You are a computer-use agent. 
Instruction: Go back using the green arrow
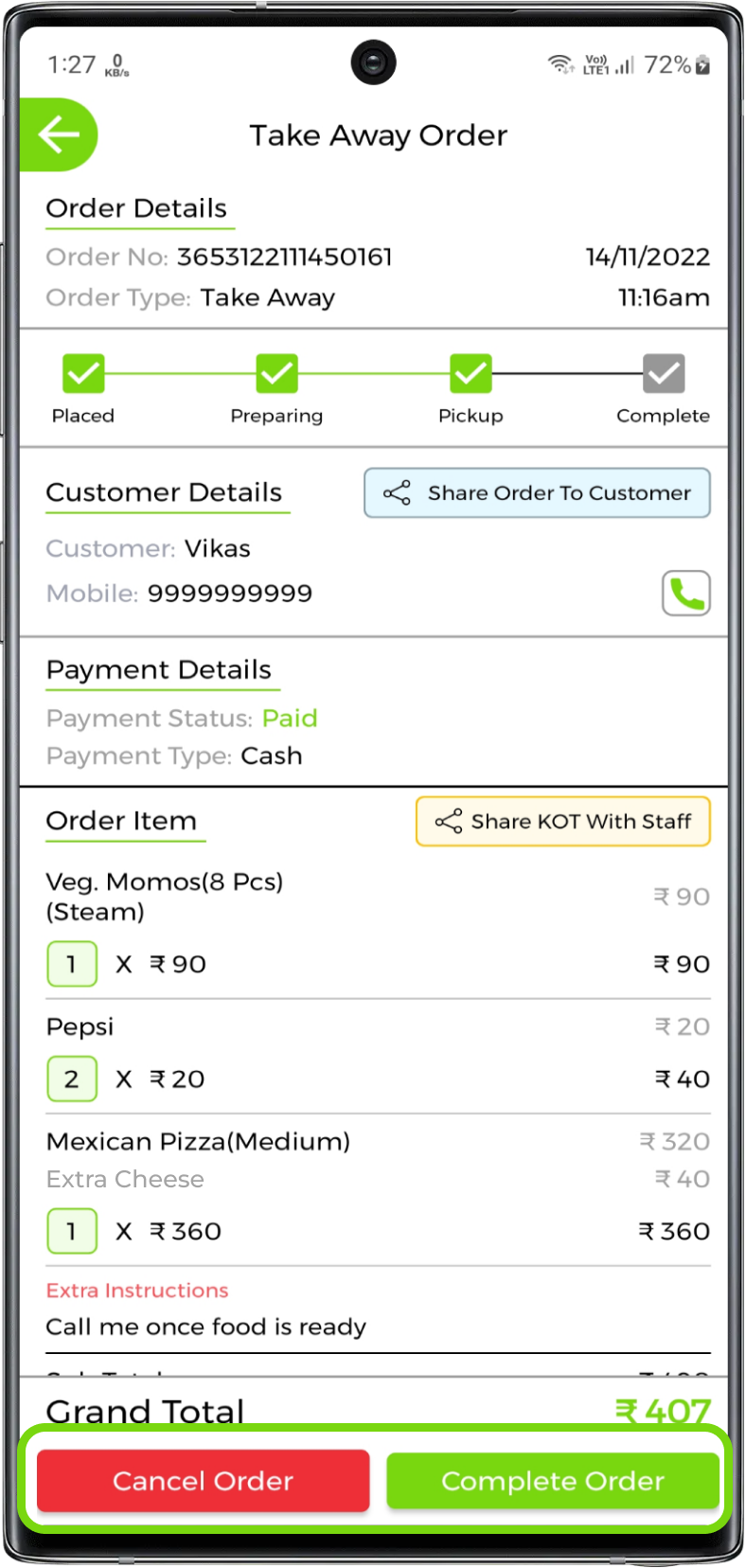[59, 135]
